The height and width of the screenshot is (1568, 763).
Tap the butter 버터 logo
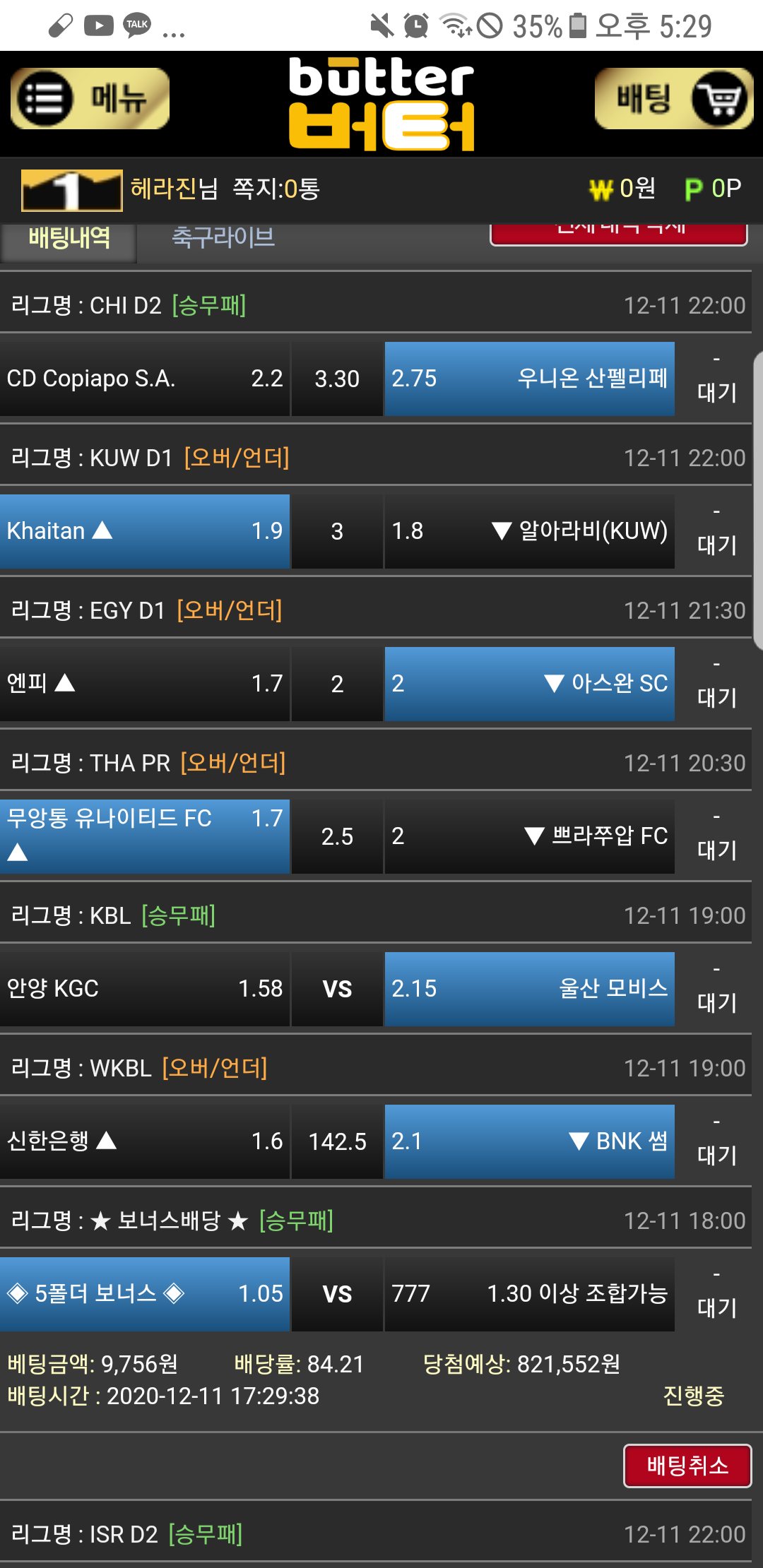click(x=381, y=104)
